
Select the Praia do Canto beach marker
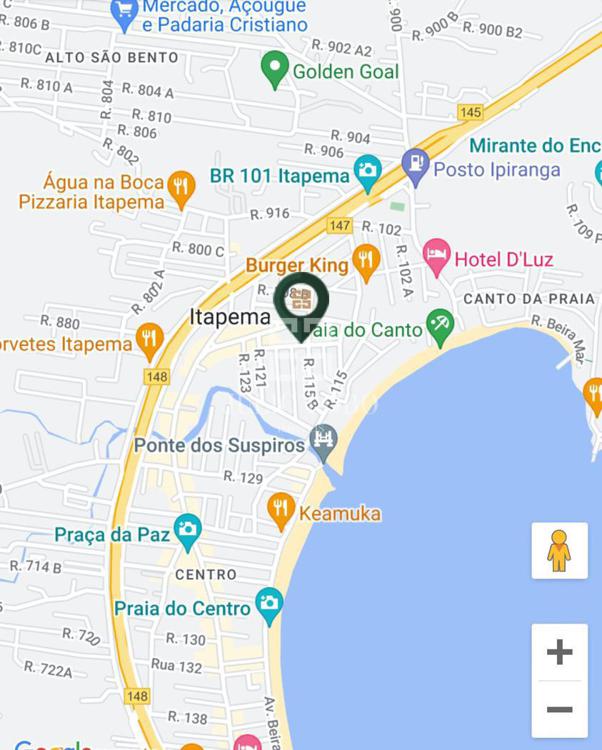click(x=439, y=325)
